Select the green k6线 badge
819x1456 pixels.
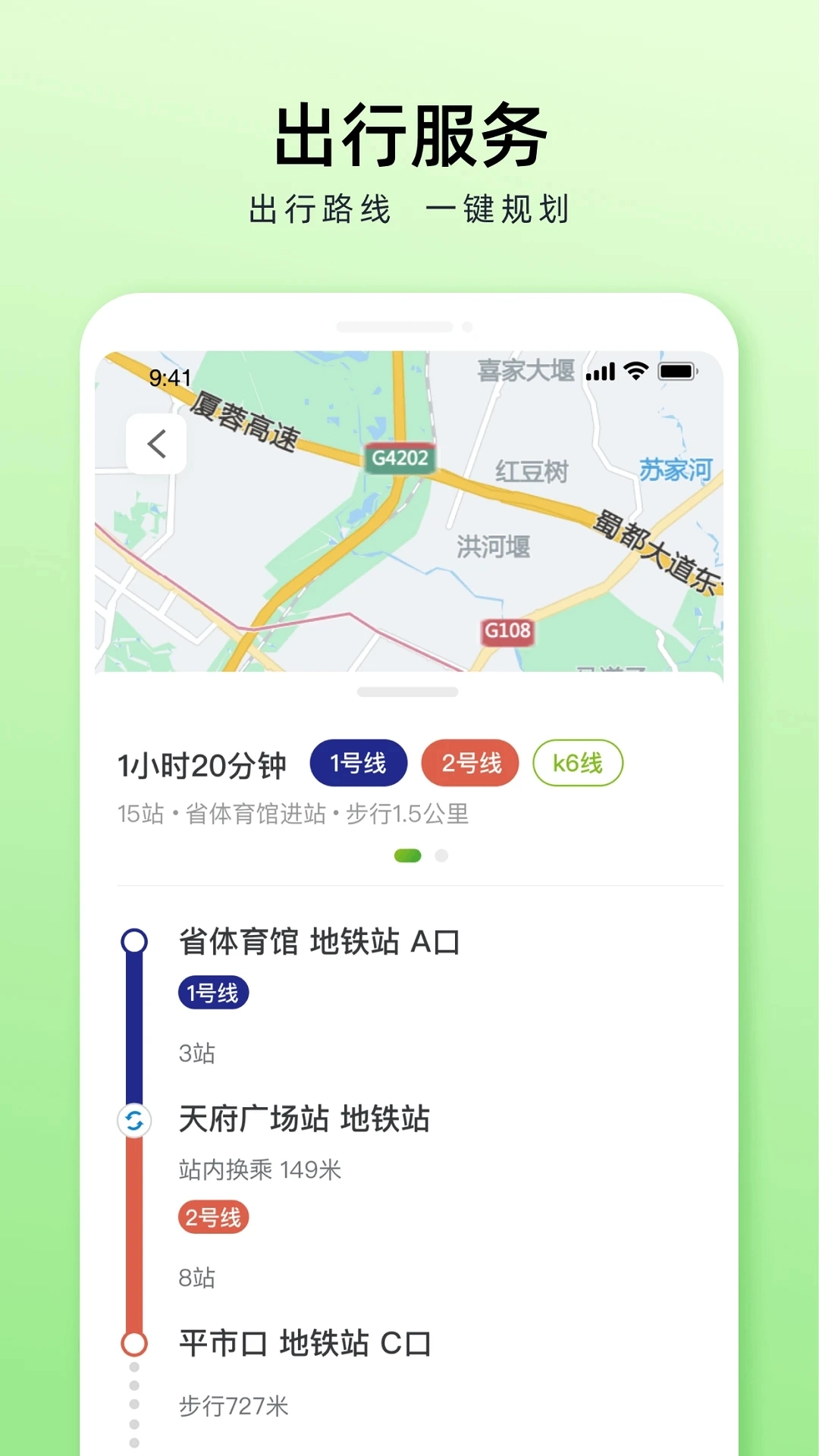tap(577, 764)
